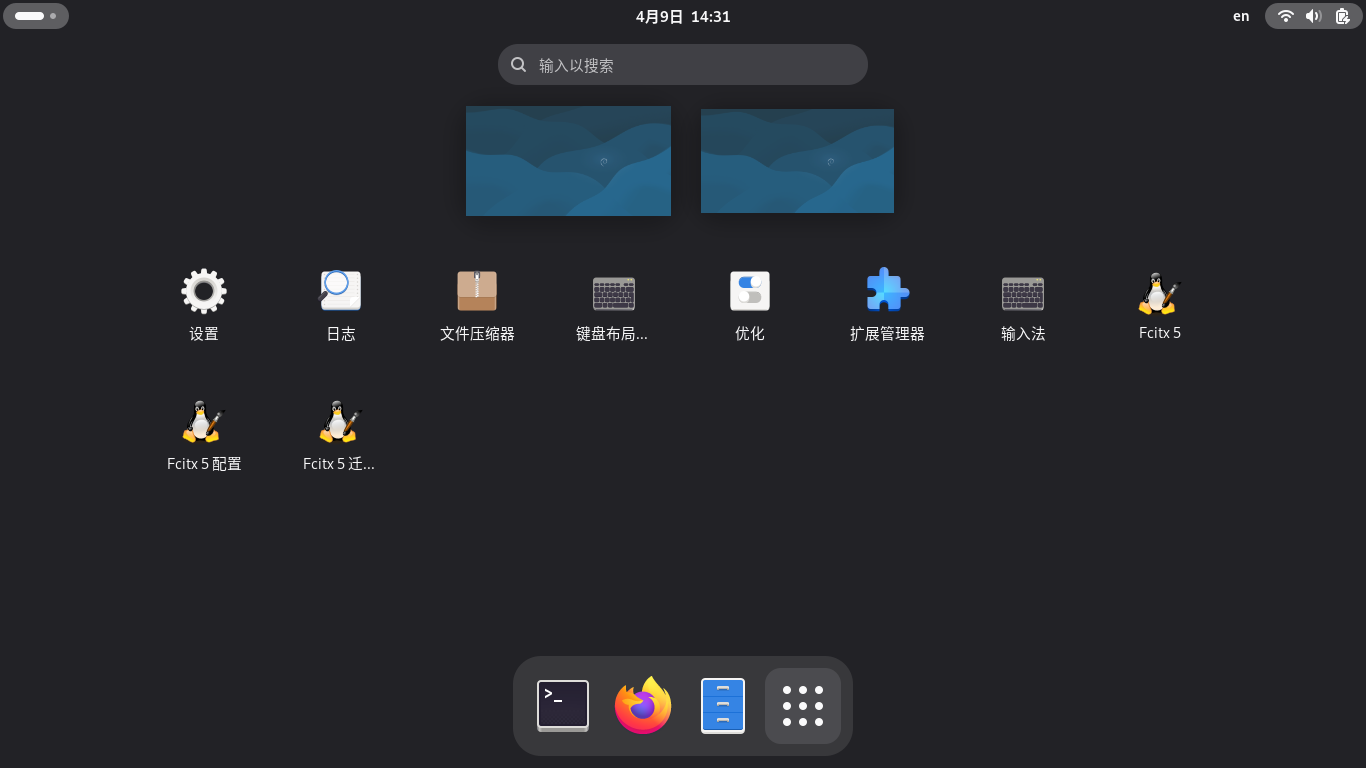Image resolution: width=1366 pixels, height=768 pixels.
Task: Tap the search field to type
Action: coord(682,65)
